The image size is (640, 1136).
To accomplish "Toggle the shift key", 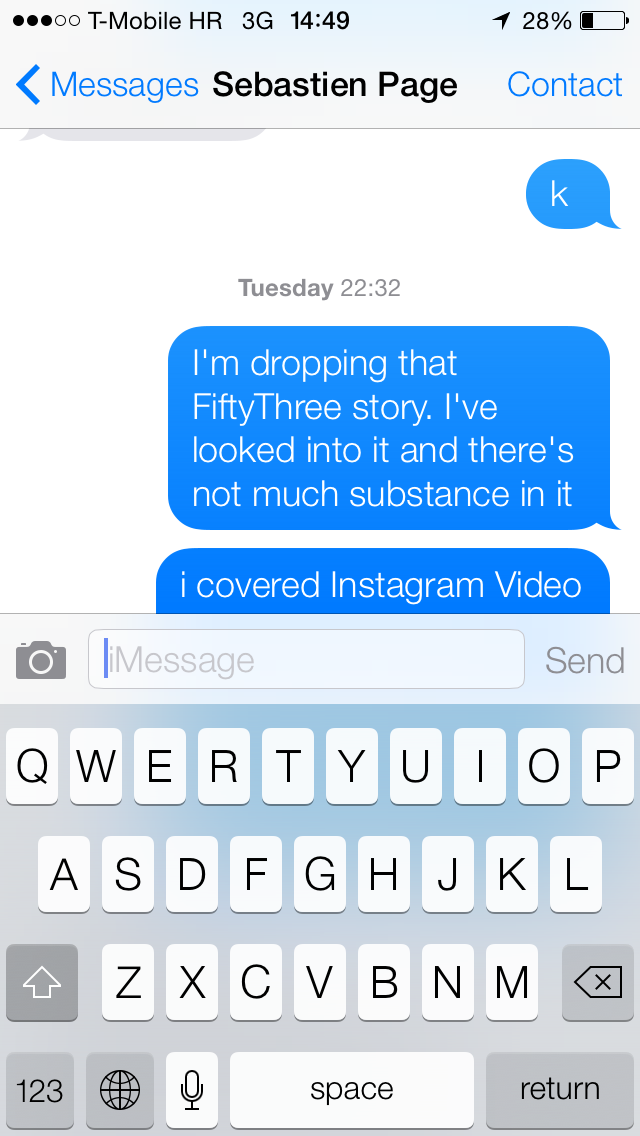I will point(41,983).
